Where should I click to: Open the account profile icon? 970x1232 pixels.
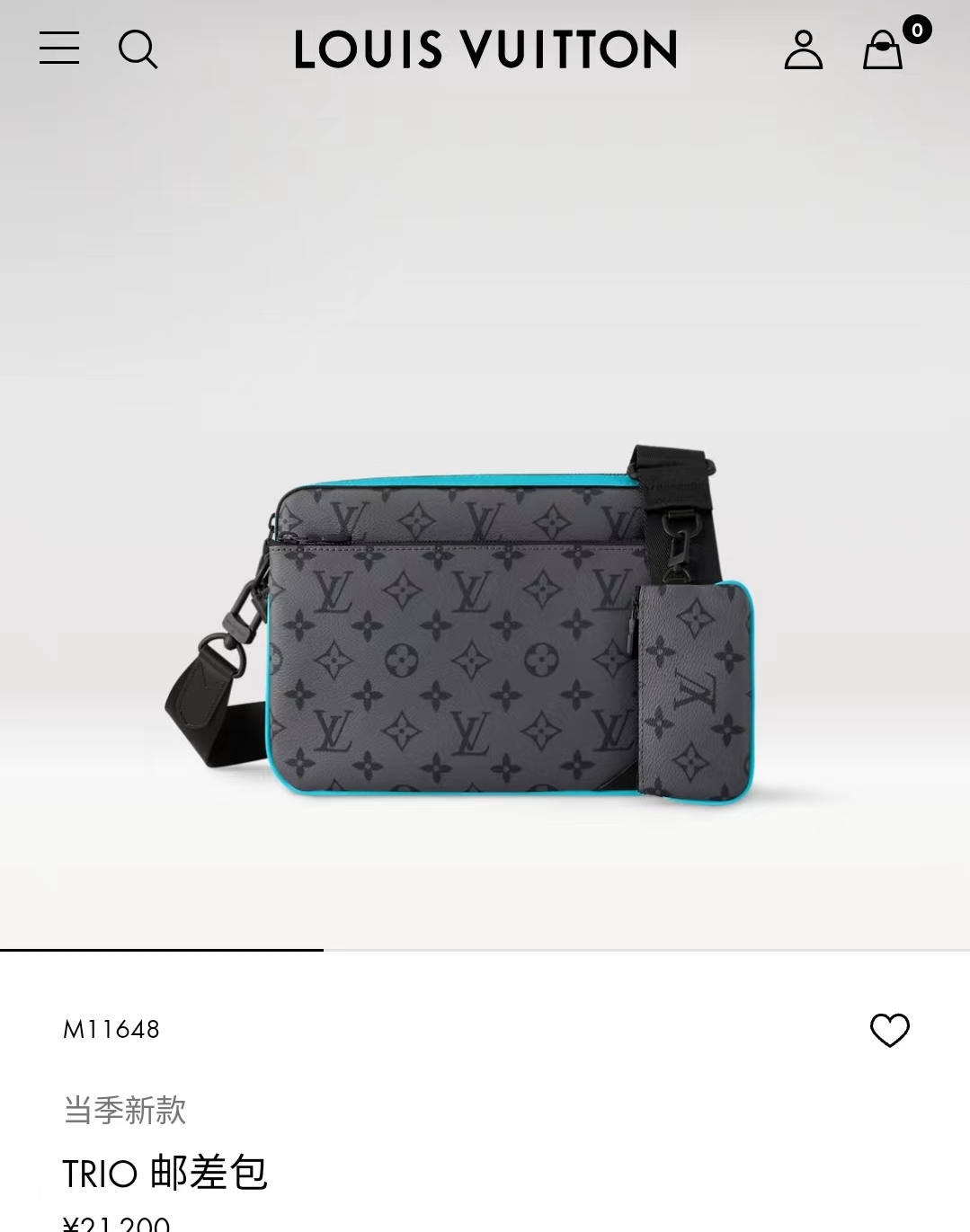coord(803,49)
